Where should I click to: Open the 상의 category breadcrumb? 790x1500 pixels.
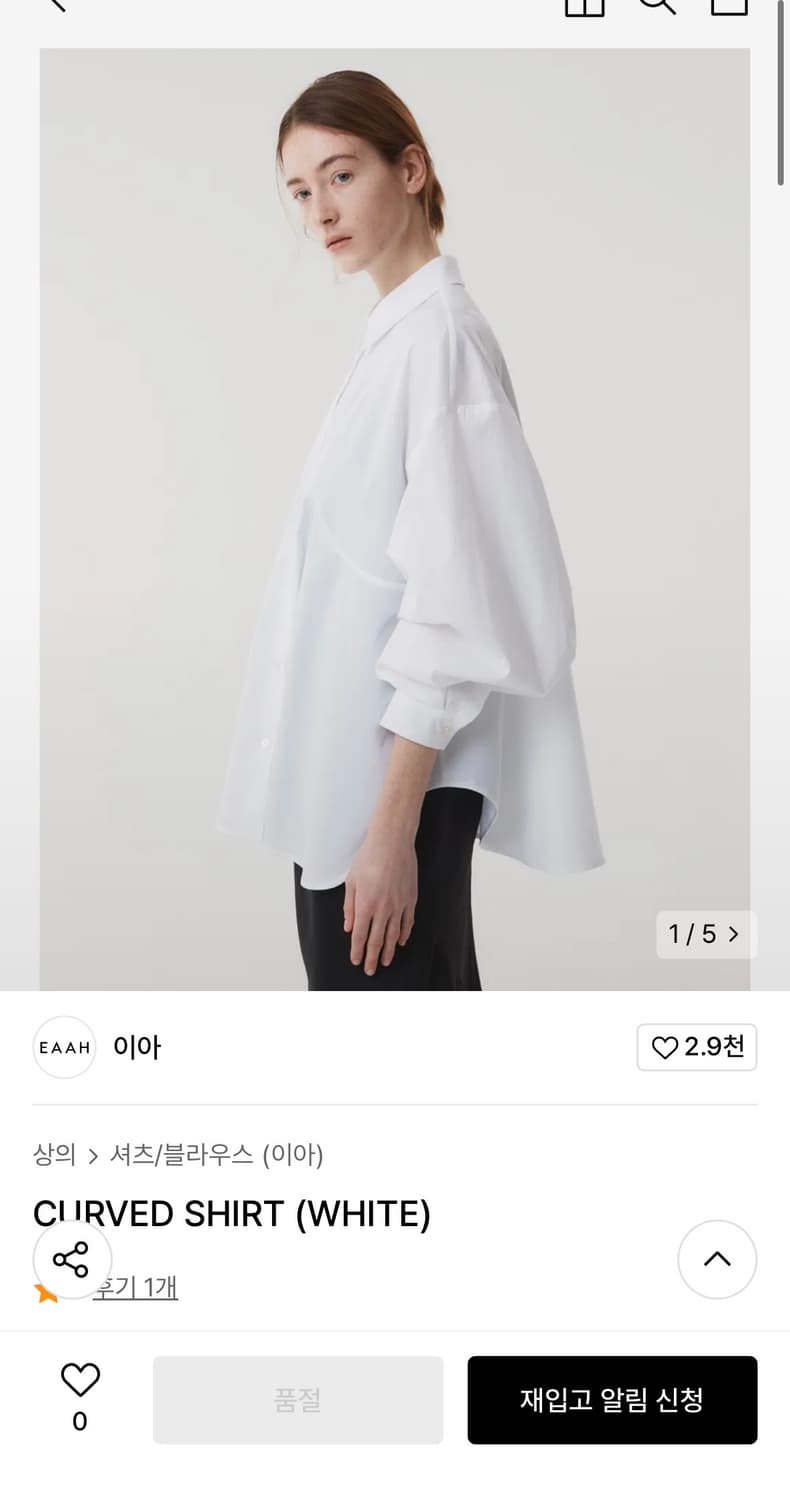point(54,1155)
